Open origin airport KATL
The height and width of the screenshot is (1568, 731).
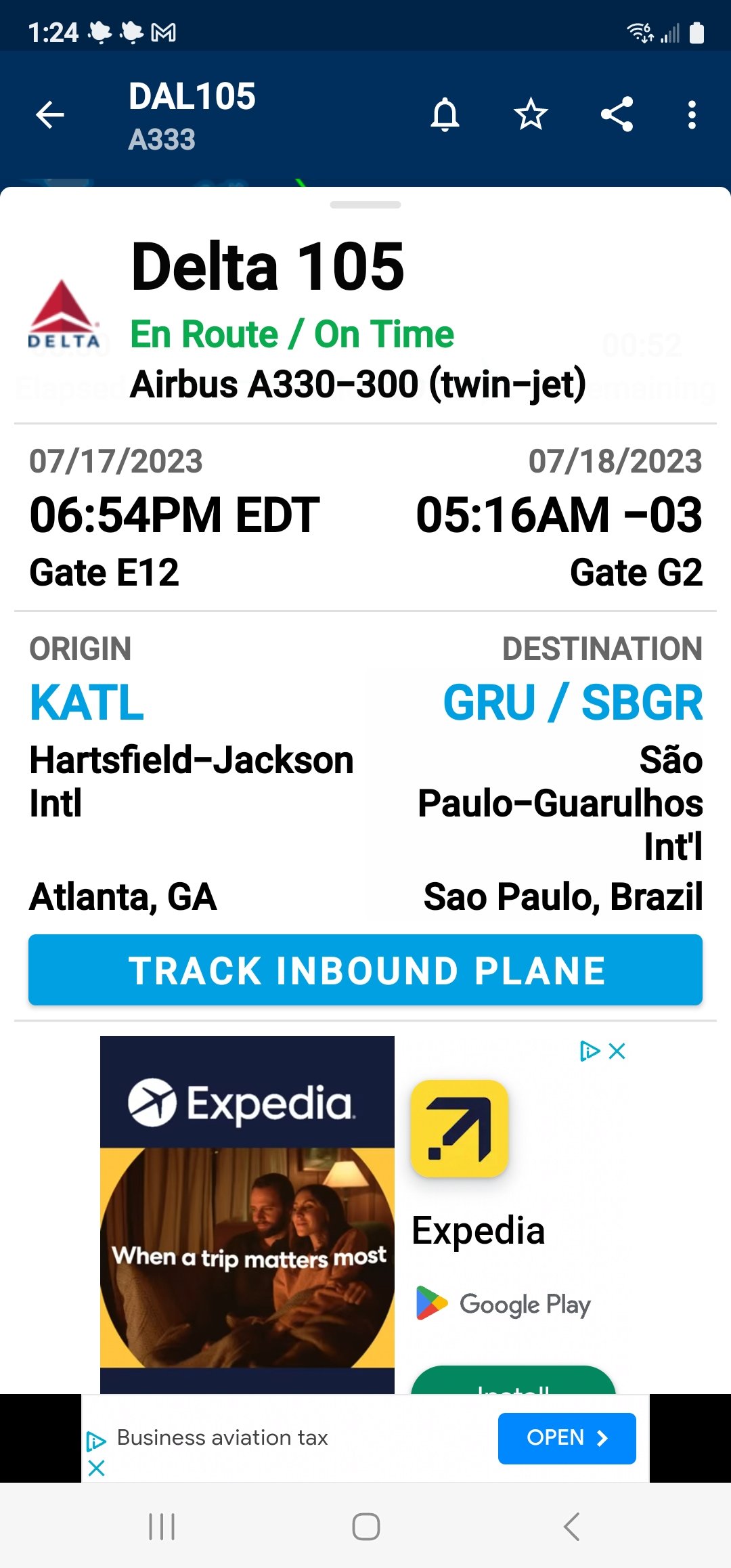[87, 703]
